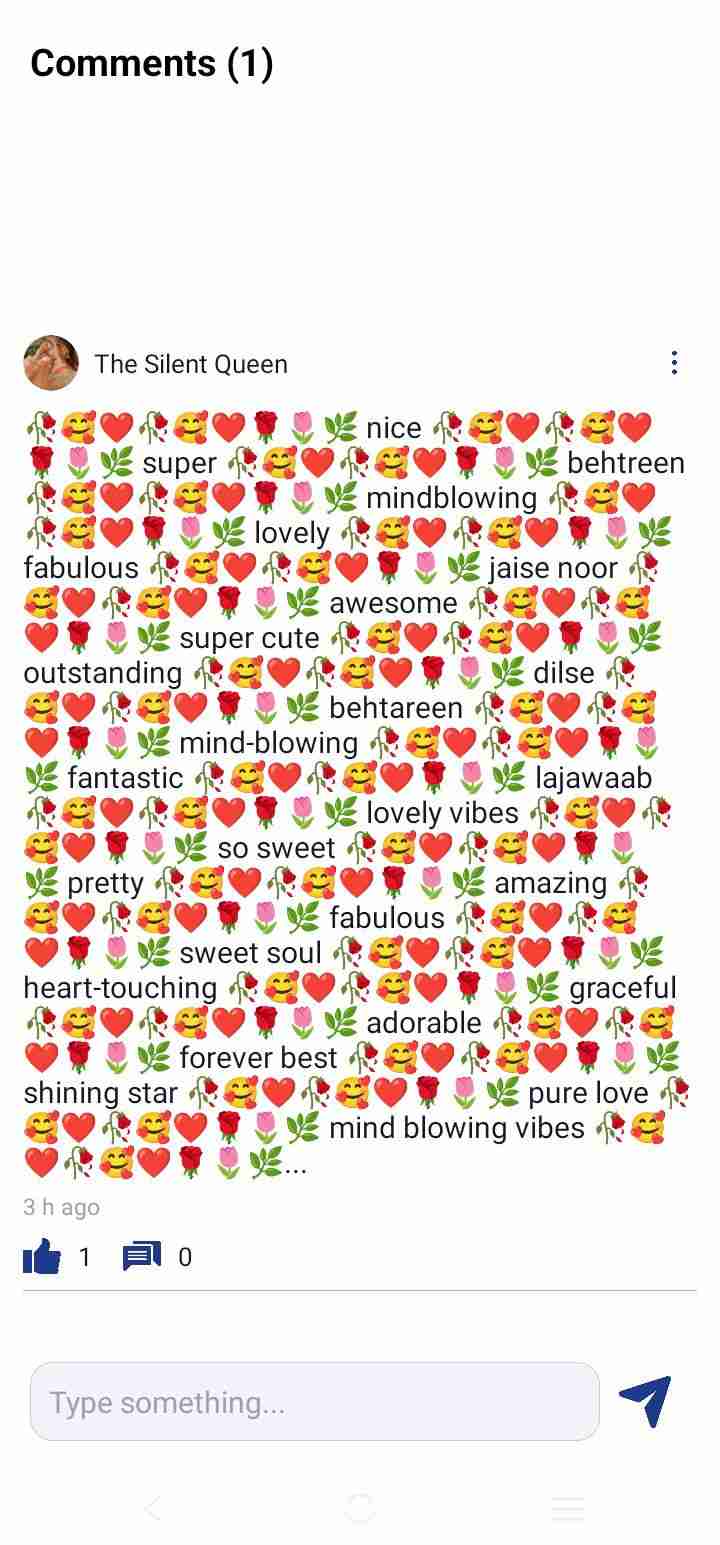Focus the 'Type something...' comment field
720x1545 pixels.
[314, 1402]
